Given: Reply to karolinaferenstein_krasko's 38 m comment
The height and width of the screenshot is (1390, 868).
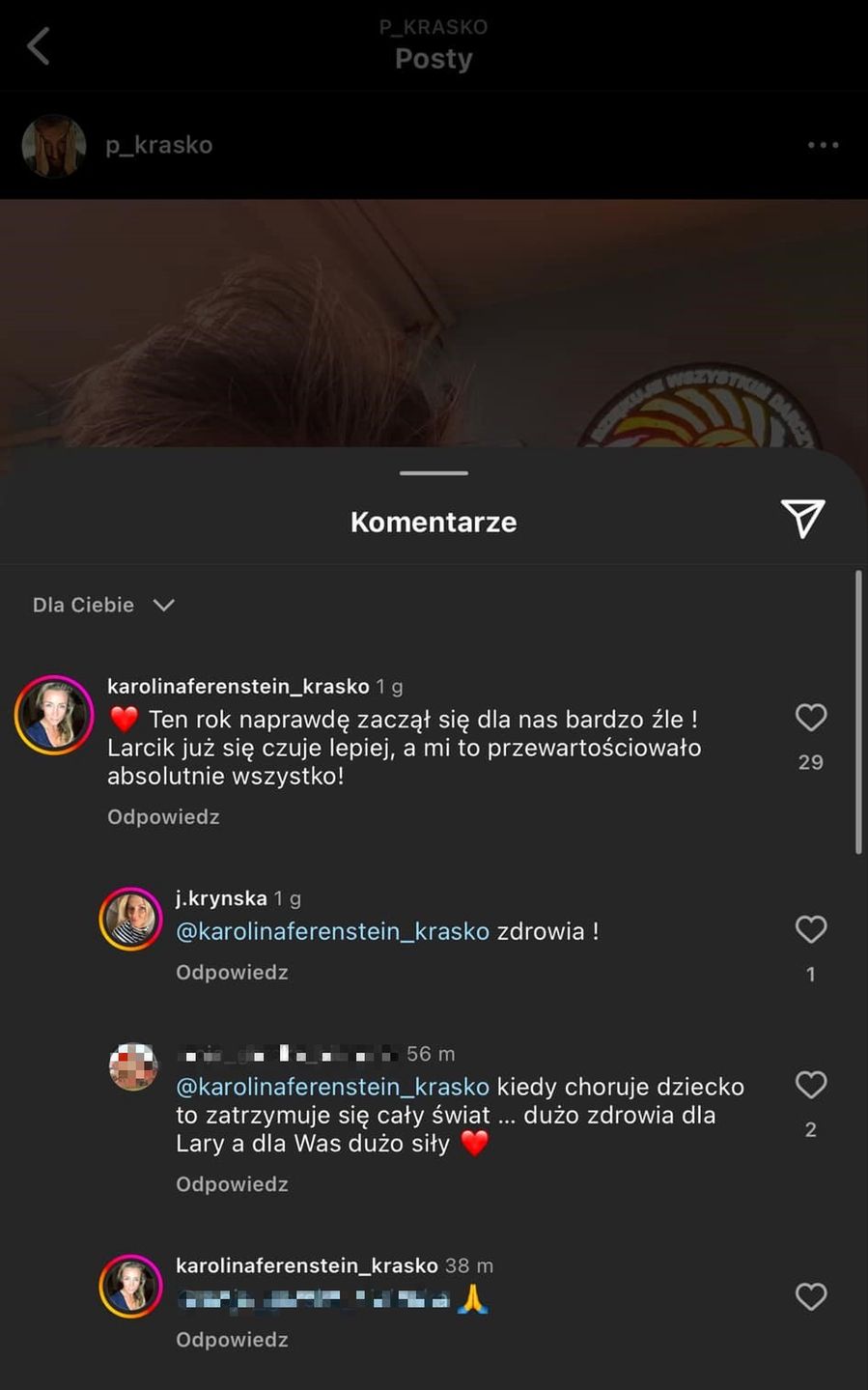Looking at the screenshot, I should [x=232, y=1340].
